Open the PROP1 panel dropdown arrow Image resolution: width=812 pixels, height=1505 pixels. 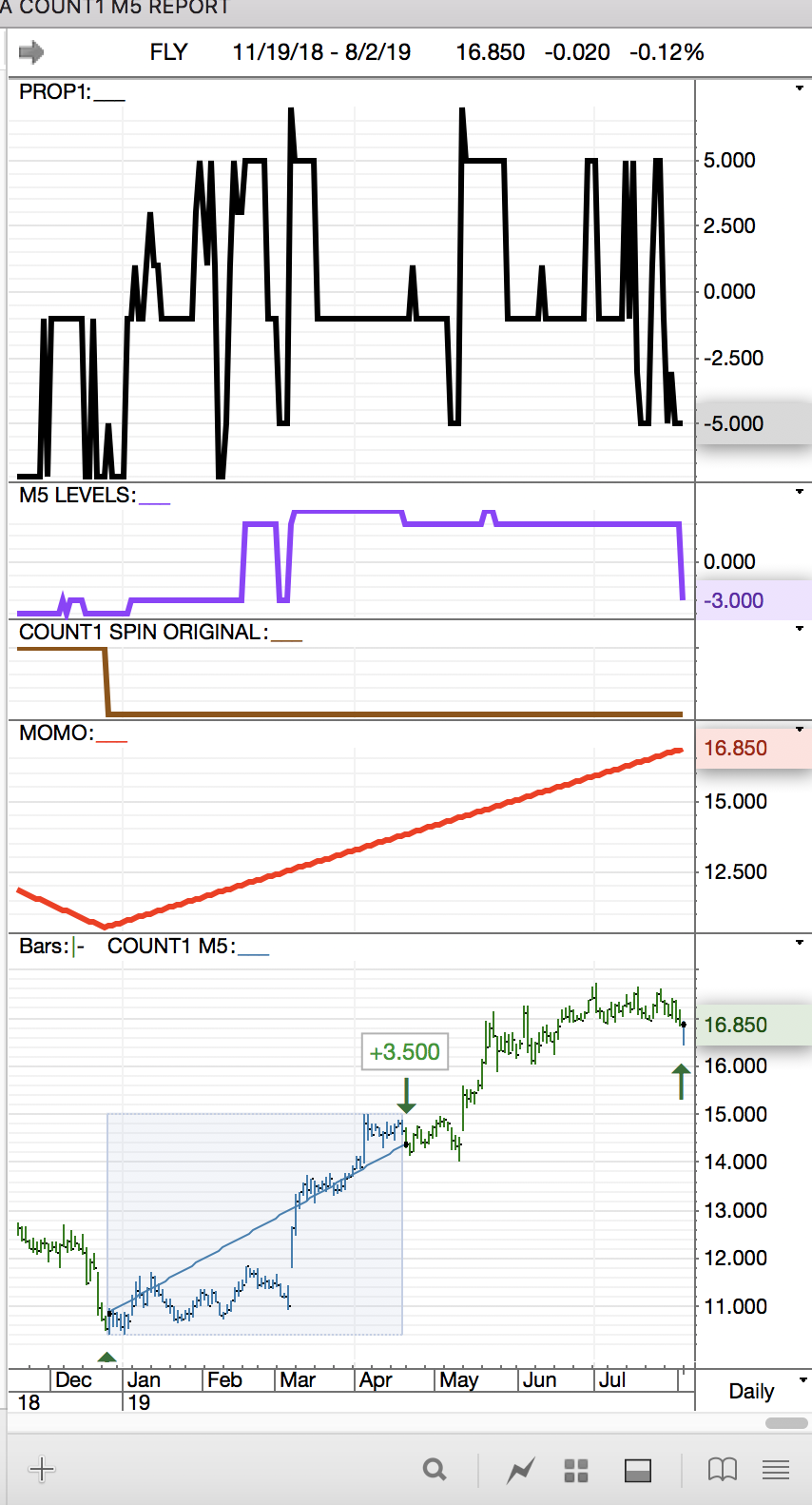(800, 88)
